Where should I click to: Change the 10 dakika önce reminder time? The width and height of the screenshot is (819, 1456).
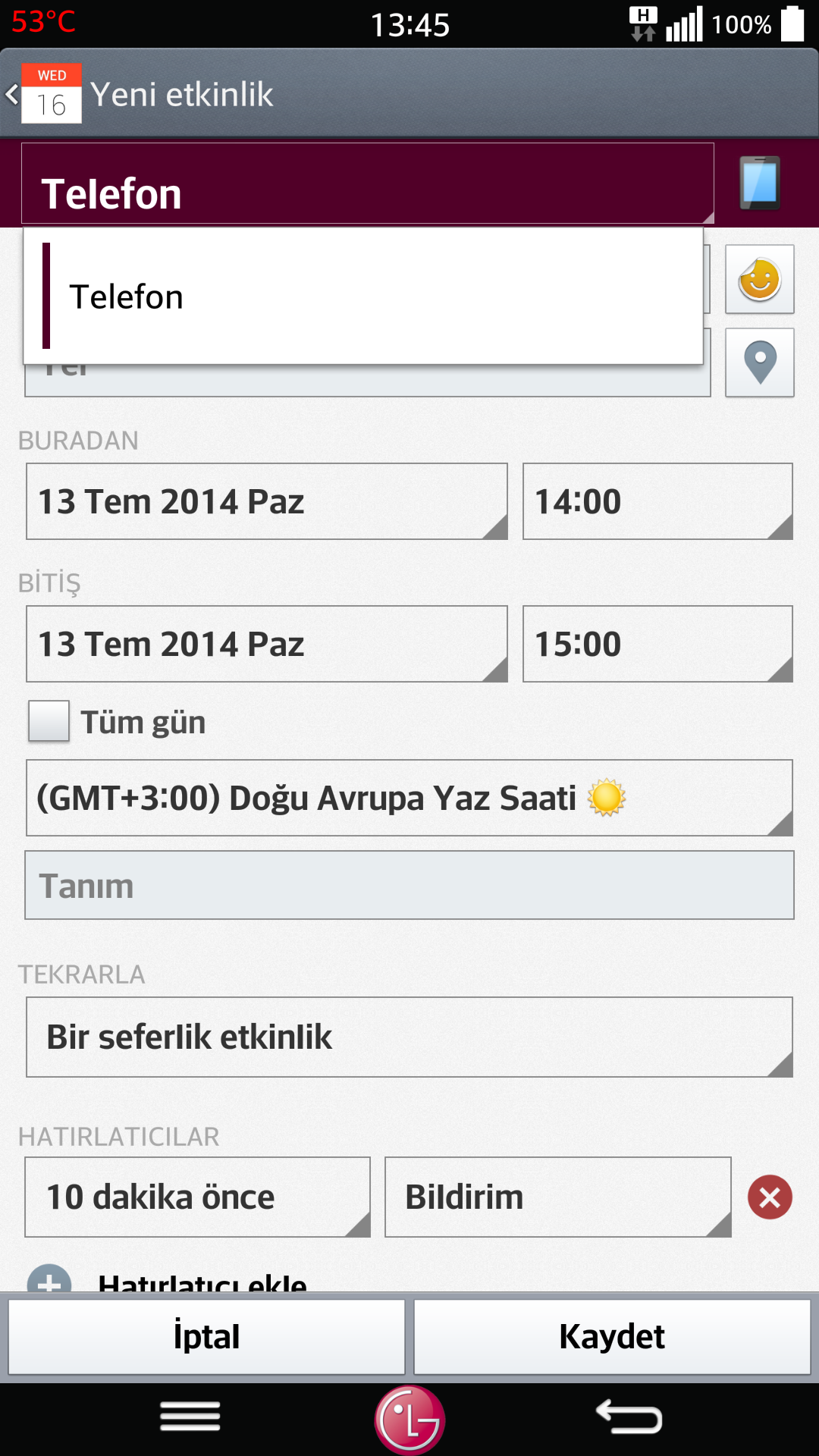(x=198, y=1197)
